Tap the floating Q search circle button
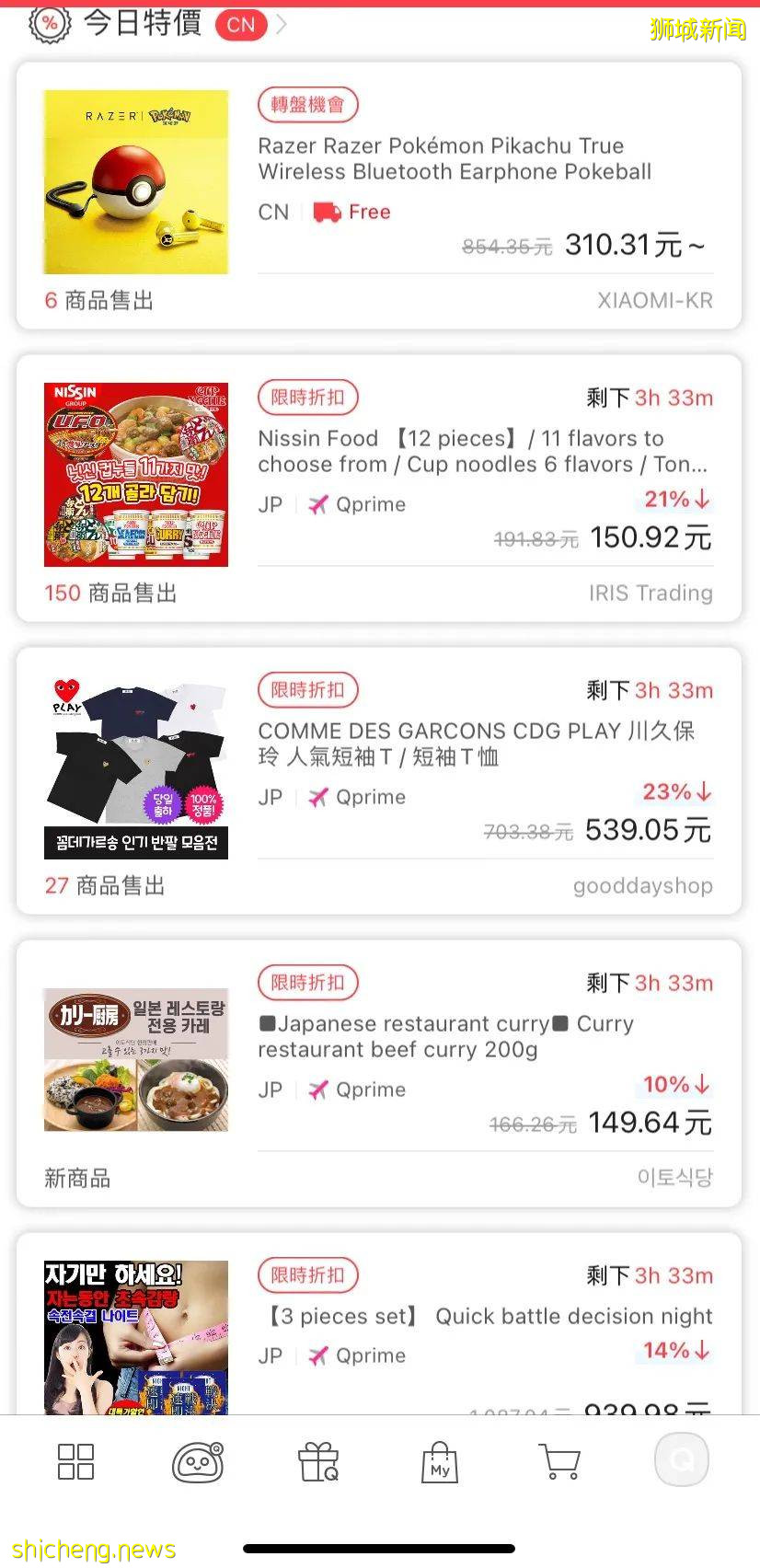Viewport: 760px width, 1568px height. click(681, 1461)
